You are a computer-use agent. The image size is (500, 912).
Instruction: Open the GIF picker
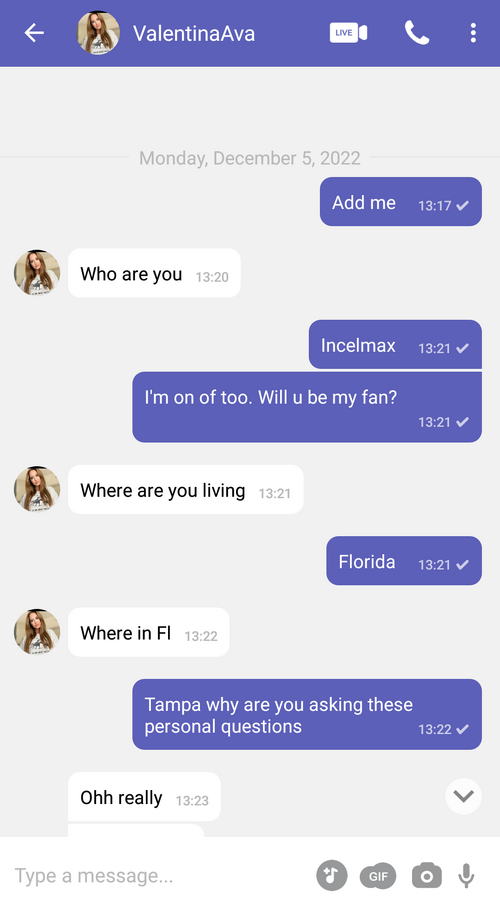378,875
